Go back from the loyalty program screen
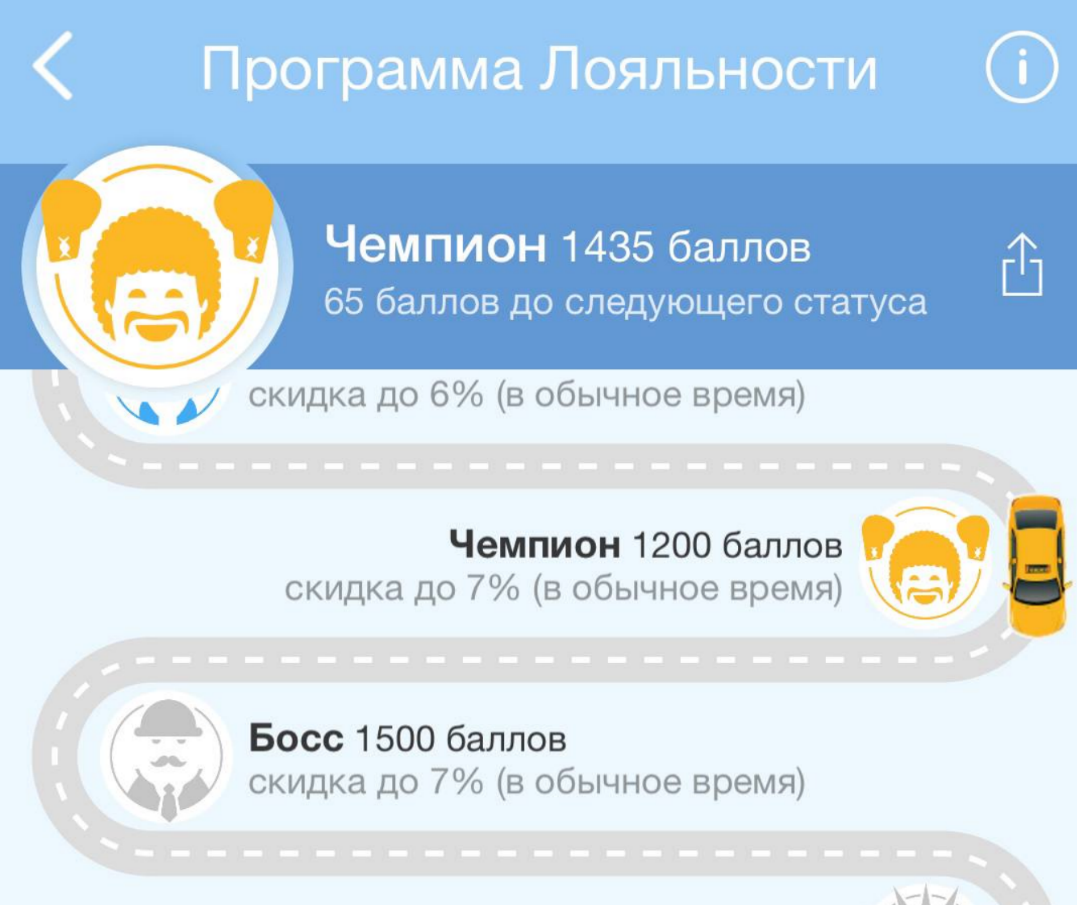Screen dimensions: 1077x905 pos(53,66)
